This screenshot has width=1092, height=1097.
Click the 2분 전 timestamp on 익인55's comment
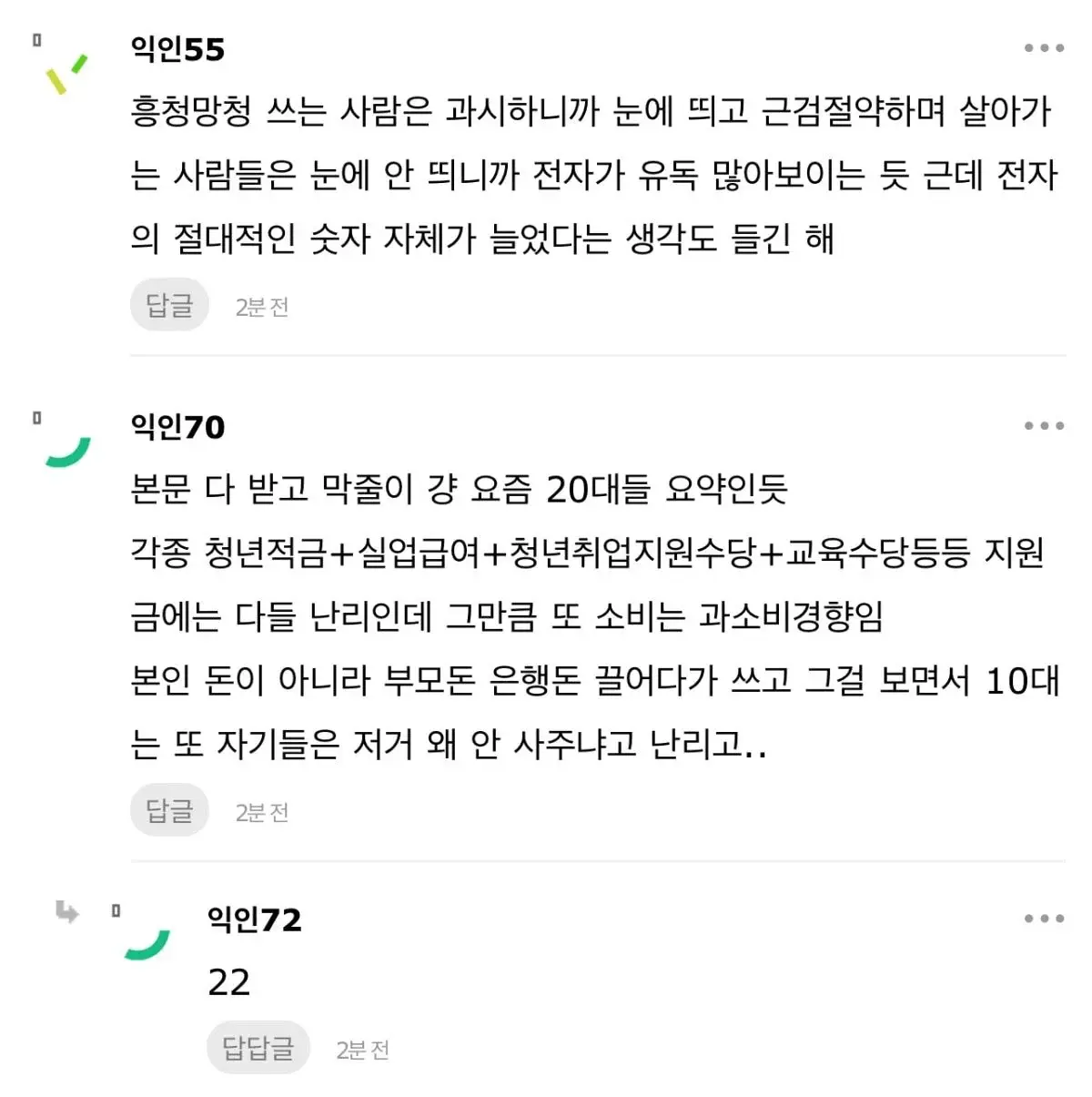261,306
